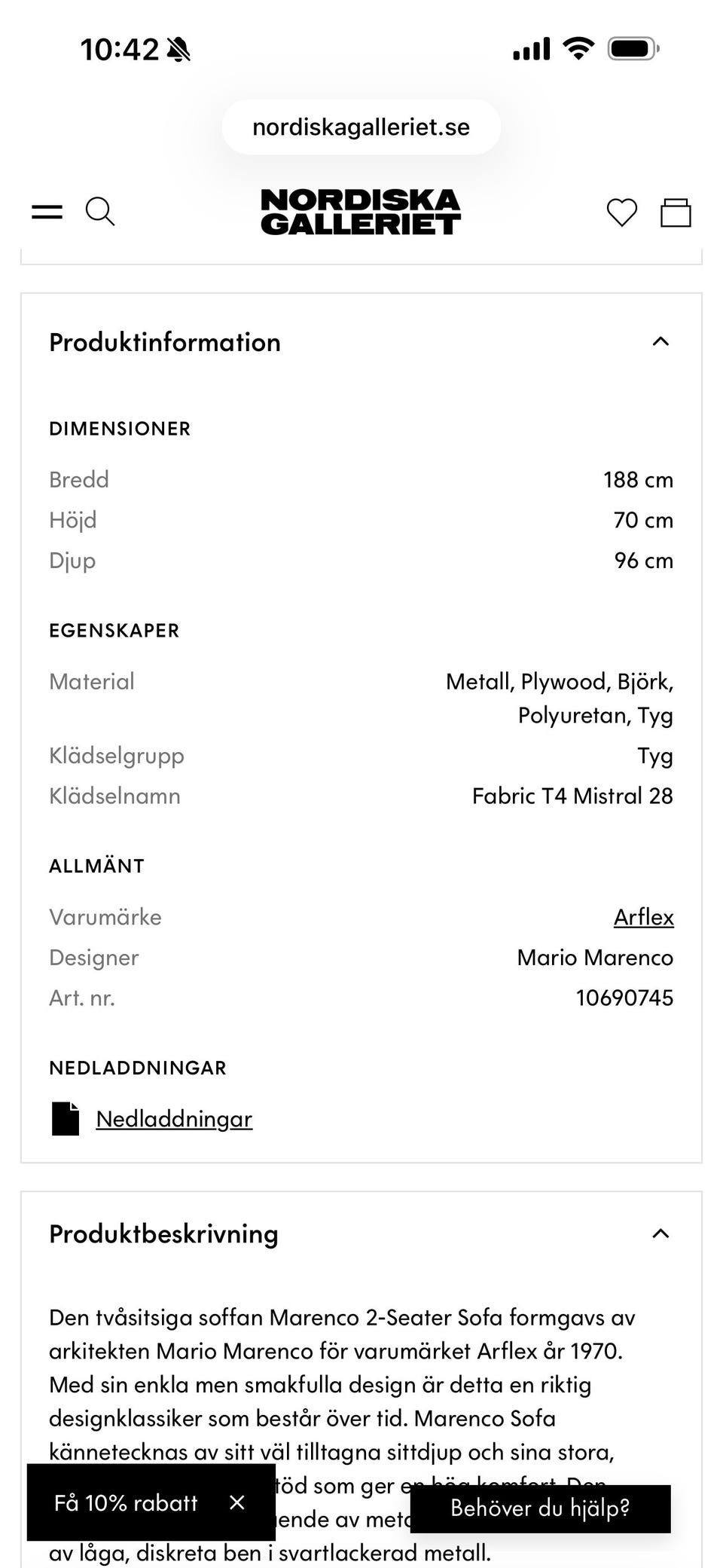
Task: Tap the nordiskagalleriet.se address bar
Action: [361, 127]
